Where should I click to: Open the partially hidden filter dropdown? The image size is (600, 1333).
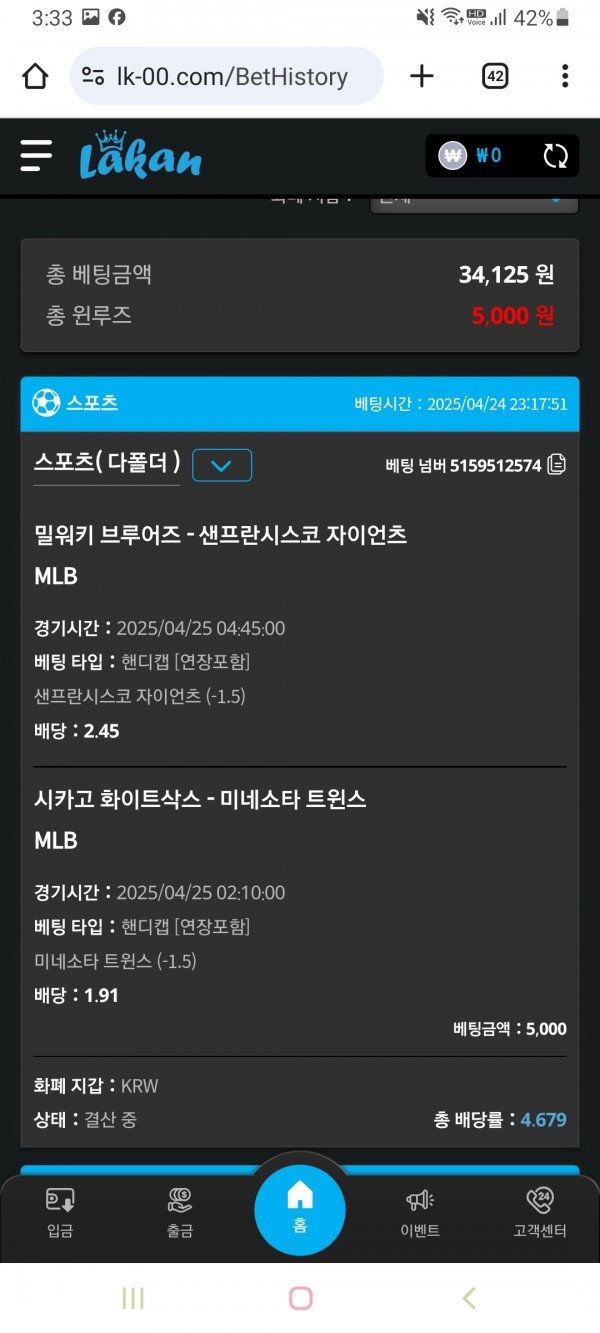(x=474, y=202)
